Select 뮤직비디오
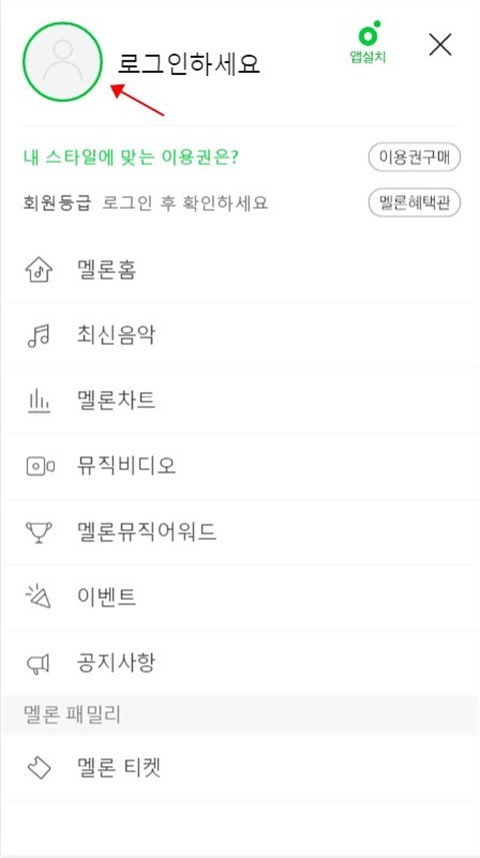This screenshot has width=480, height=858. (x=240, y=466)
